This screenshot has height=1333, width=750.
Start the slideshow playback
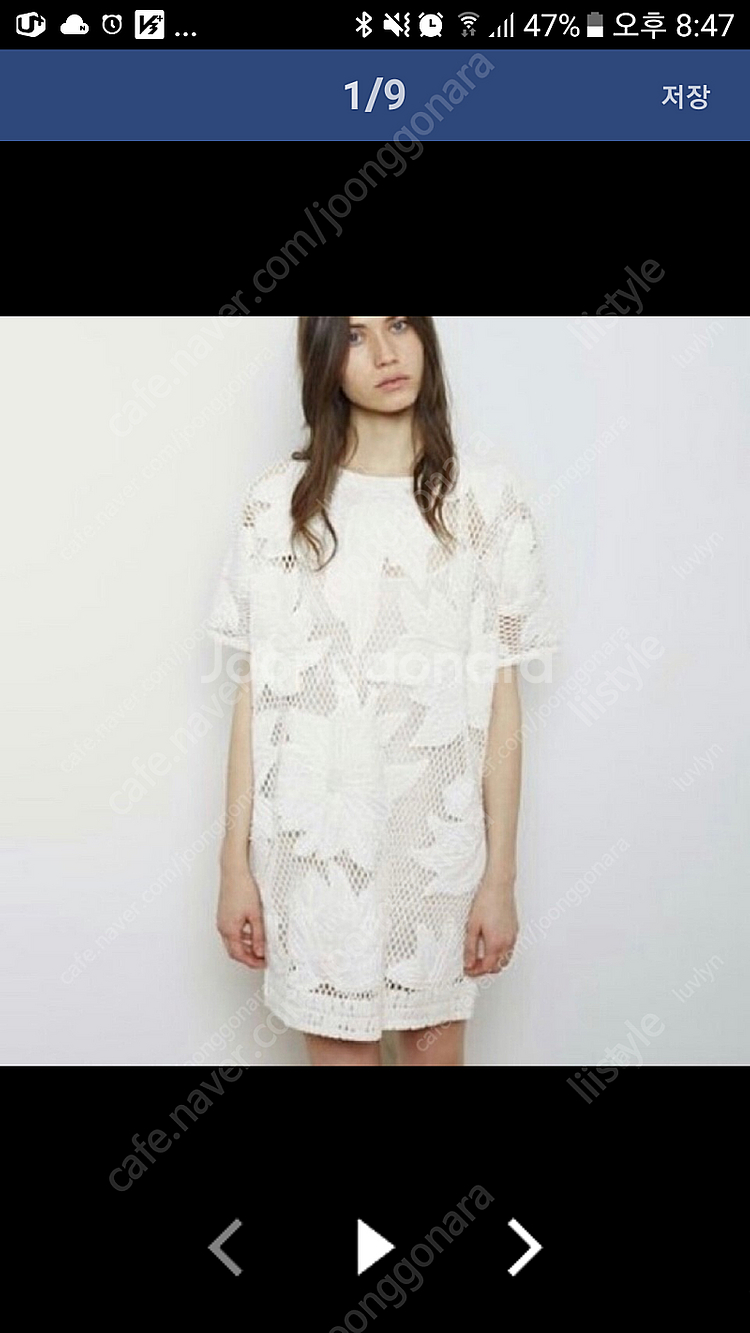click(375, 1247)
